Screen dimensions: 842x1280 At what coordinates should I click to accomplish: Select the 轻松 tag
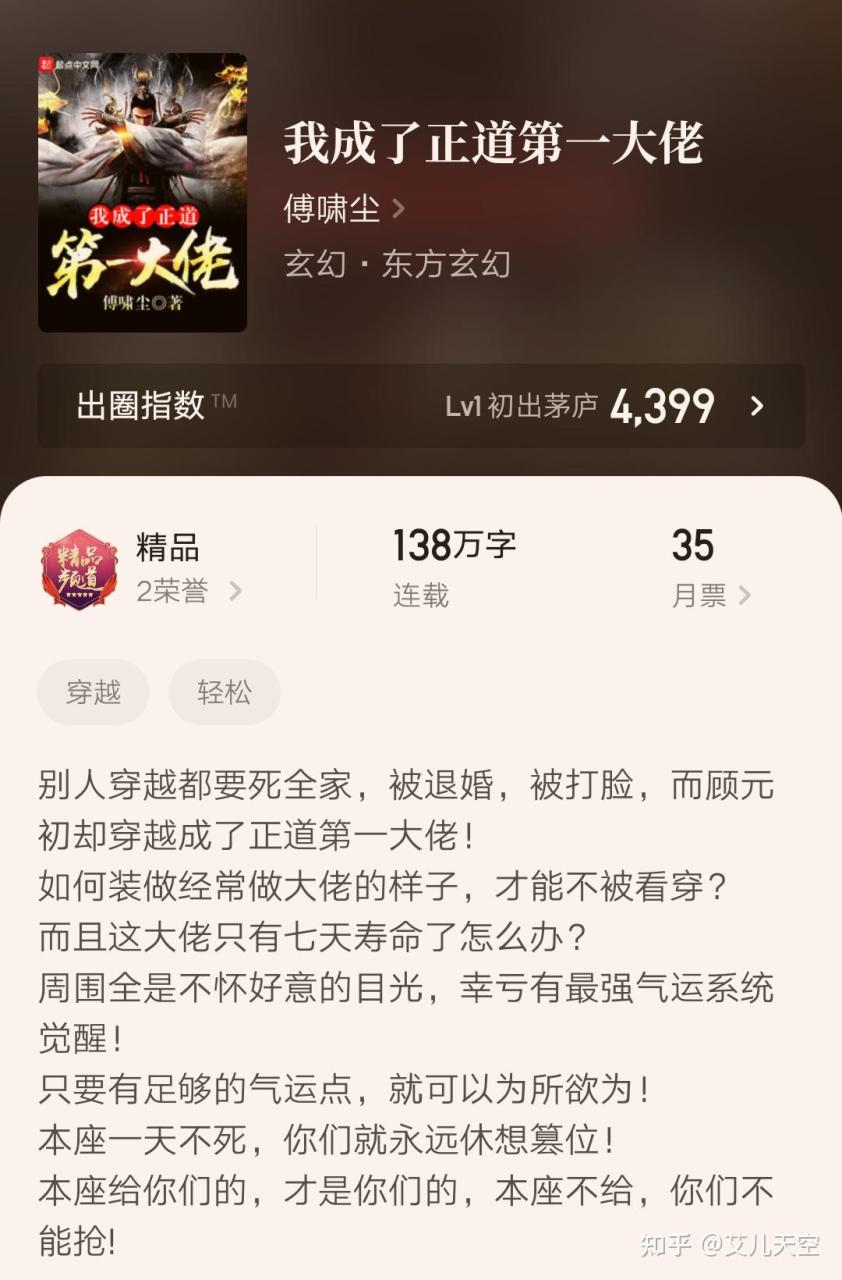(224, 691)
